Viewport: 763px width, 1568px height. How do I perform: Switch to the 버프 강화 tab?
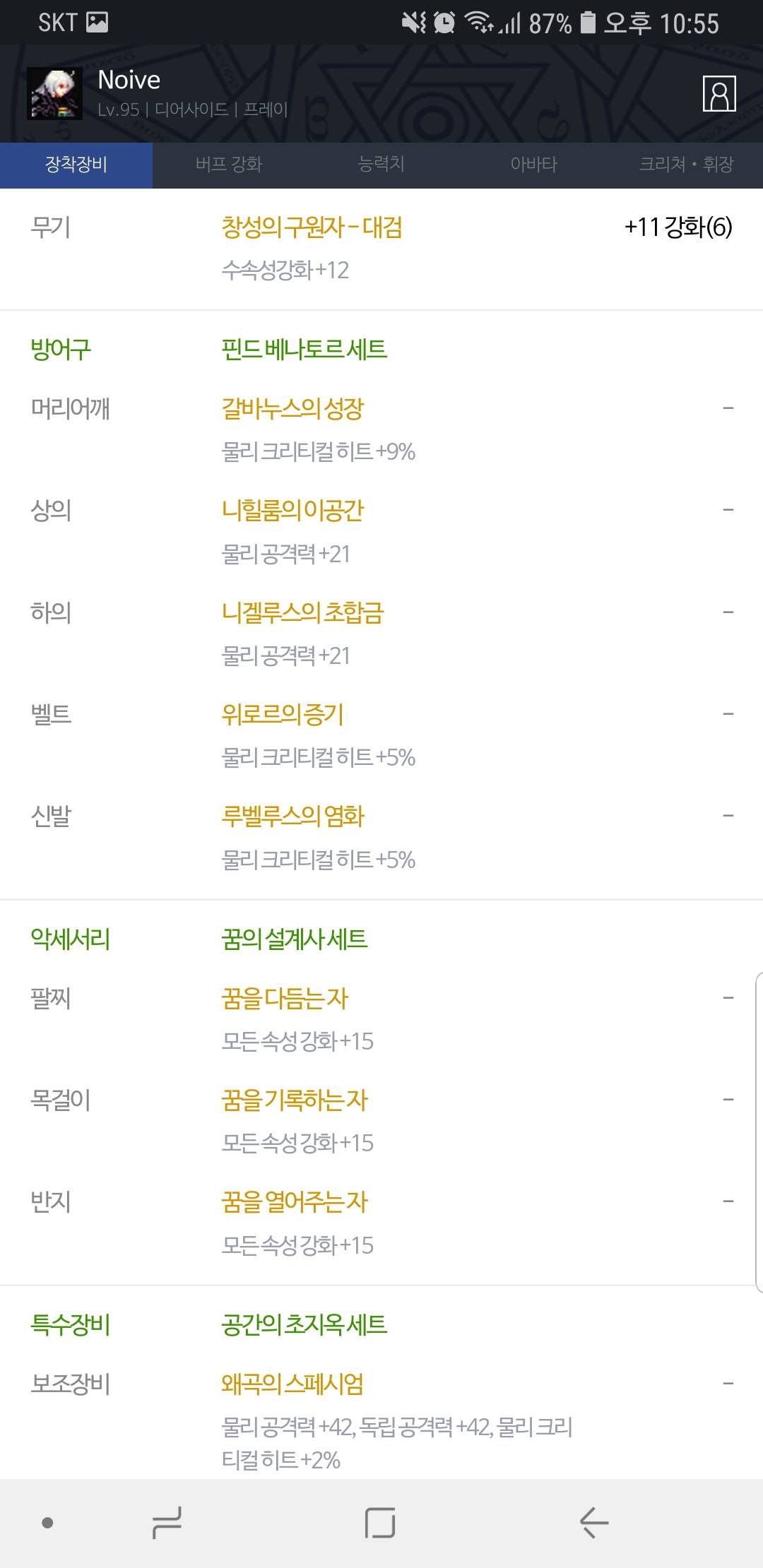coord(229,165)
